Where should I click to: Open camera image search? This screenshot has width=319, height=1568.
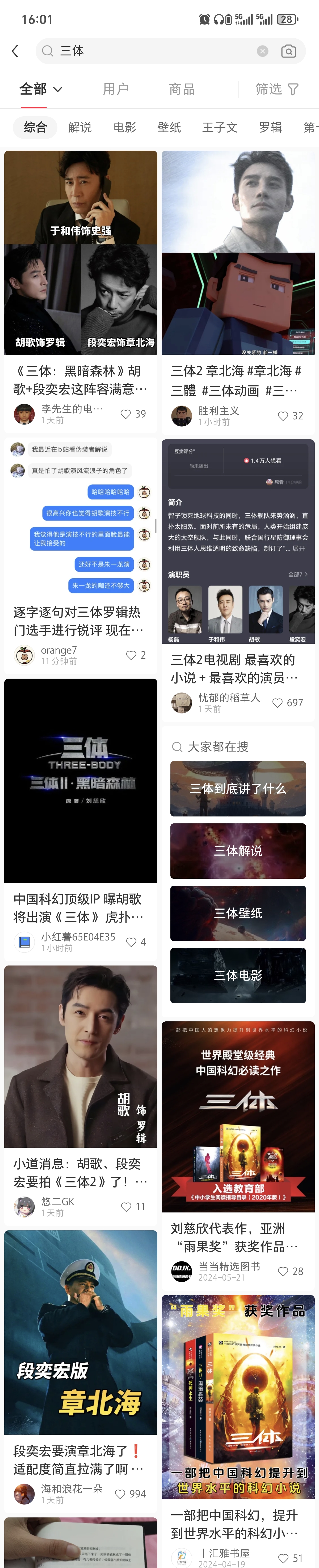[x=289, y=52]
